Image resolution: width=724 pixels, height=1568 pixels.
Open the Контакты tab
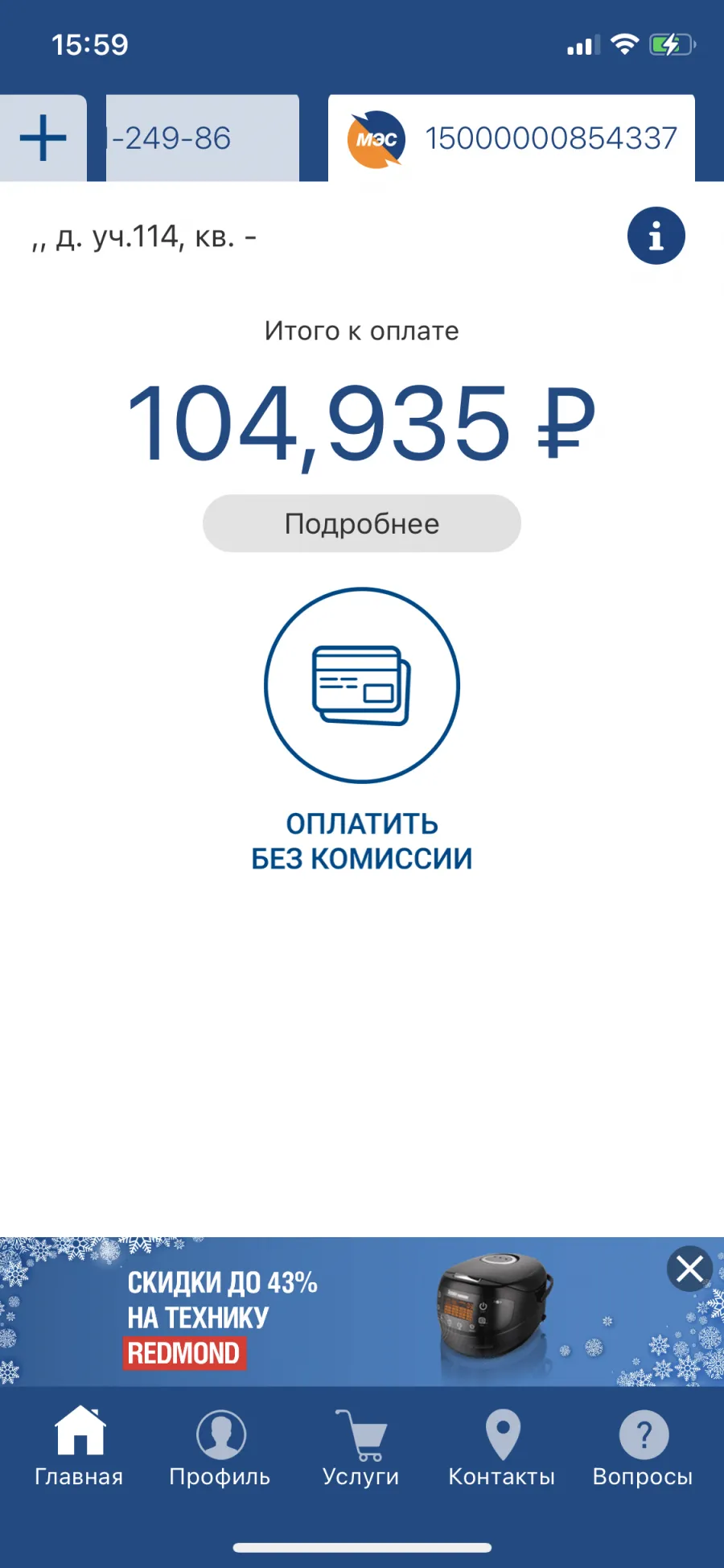coord(502,1447)
